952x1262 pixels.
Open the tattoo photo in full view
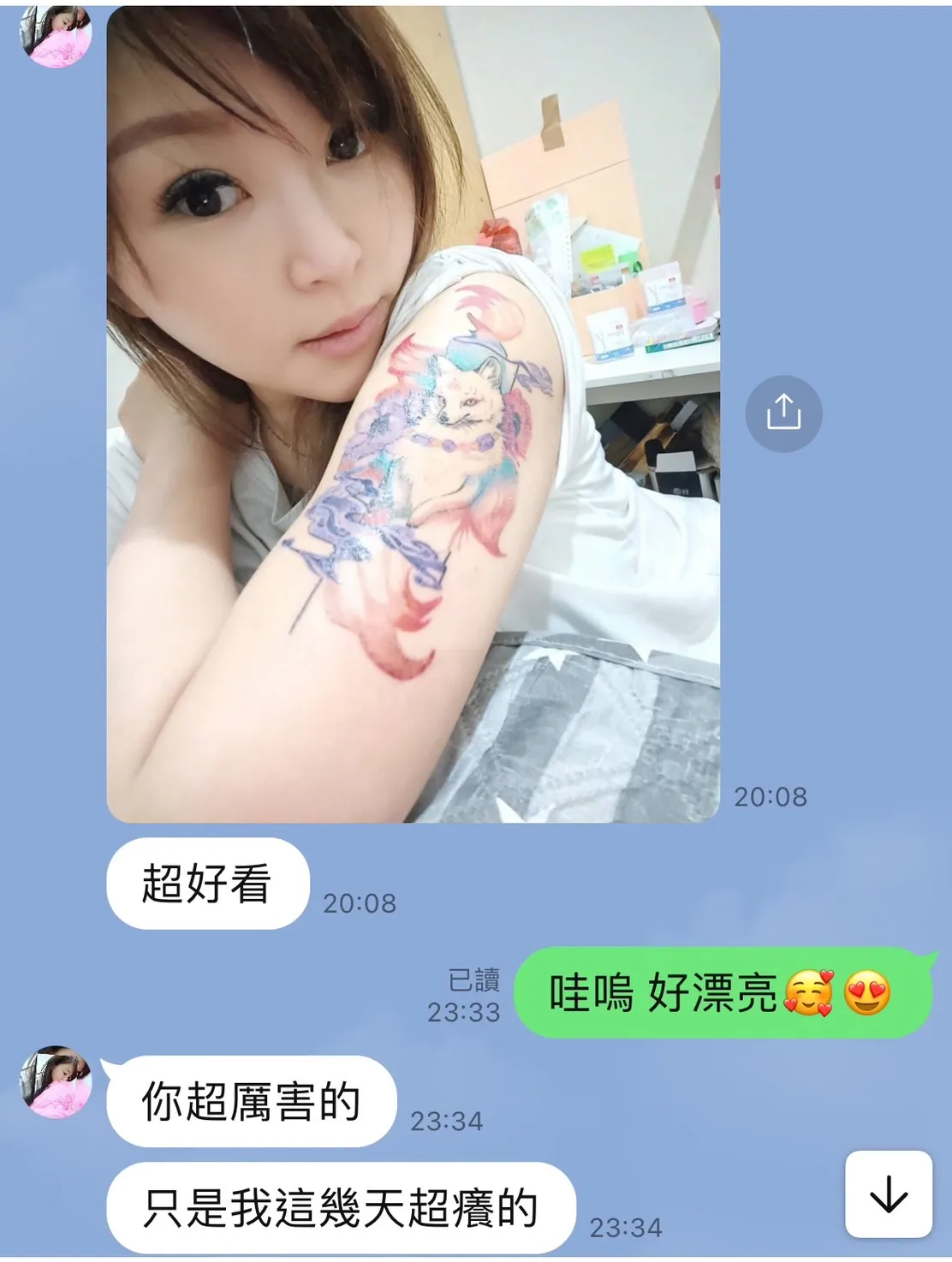pyautogui.click(x=413, y=414)
